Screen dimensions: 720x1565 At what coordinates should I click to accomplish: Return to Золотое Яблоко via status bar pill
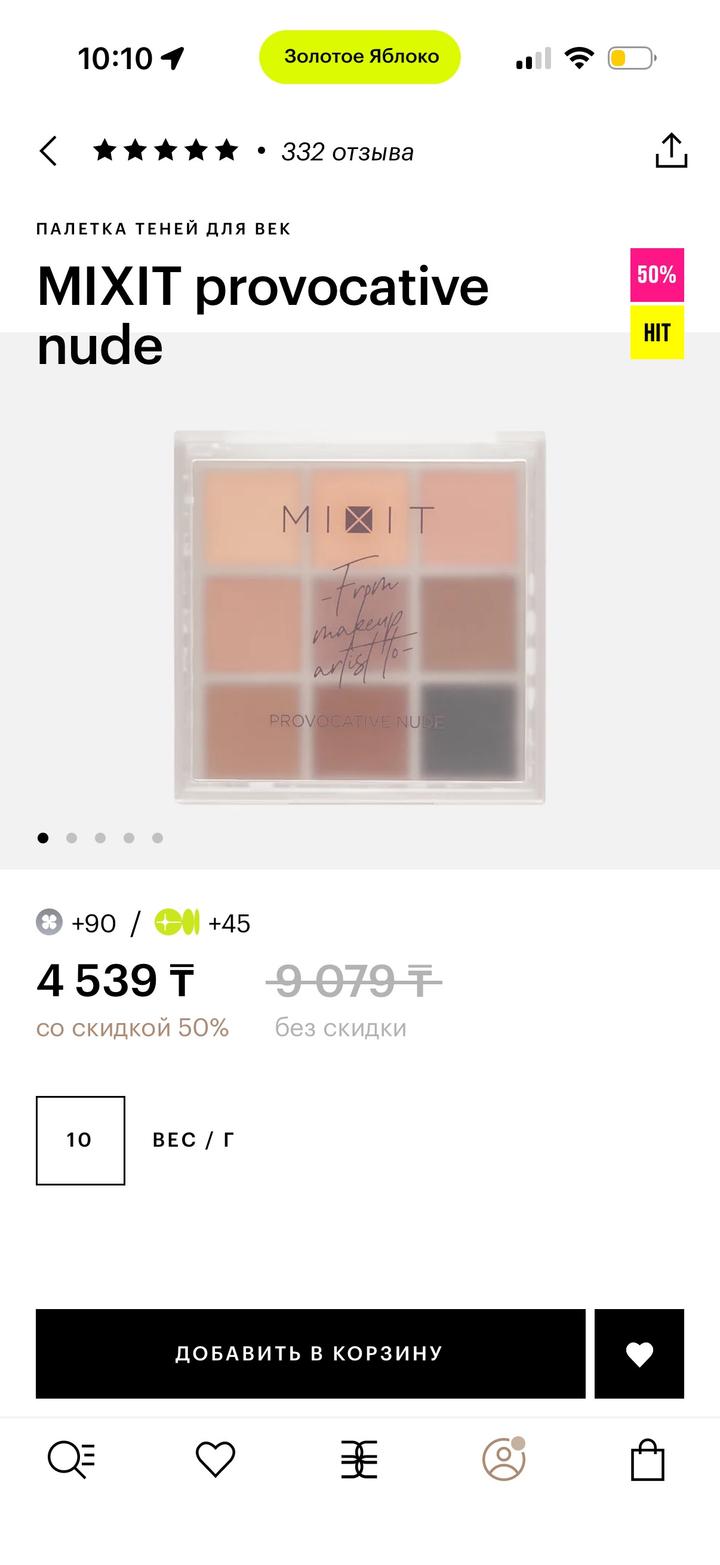point(360,57)
